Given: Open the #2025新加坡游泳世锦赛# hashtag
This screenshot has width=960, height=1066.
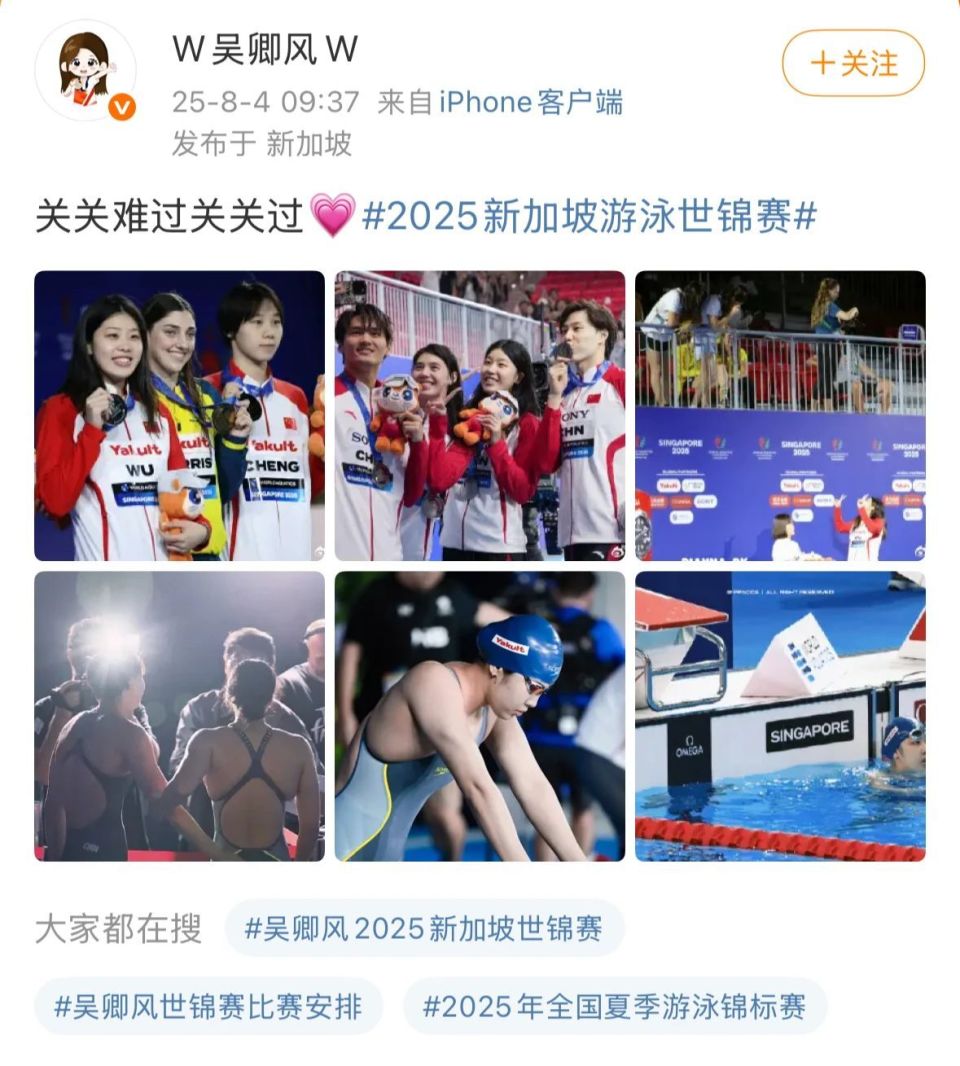Looking at the screenshot, I should (589, 216).
